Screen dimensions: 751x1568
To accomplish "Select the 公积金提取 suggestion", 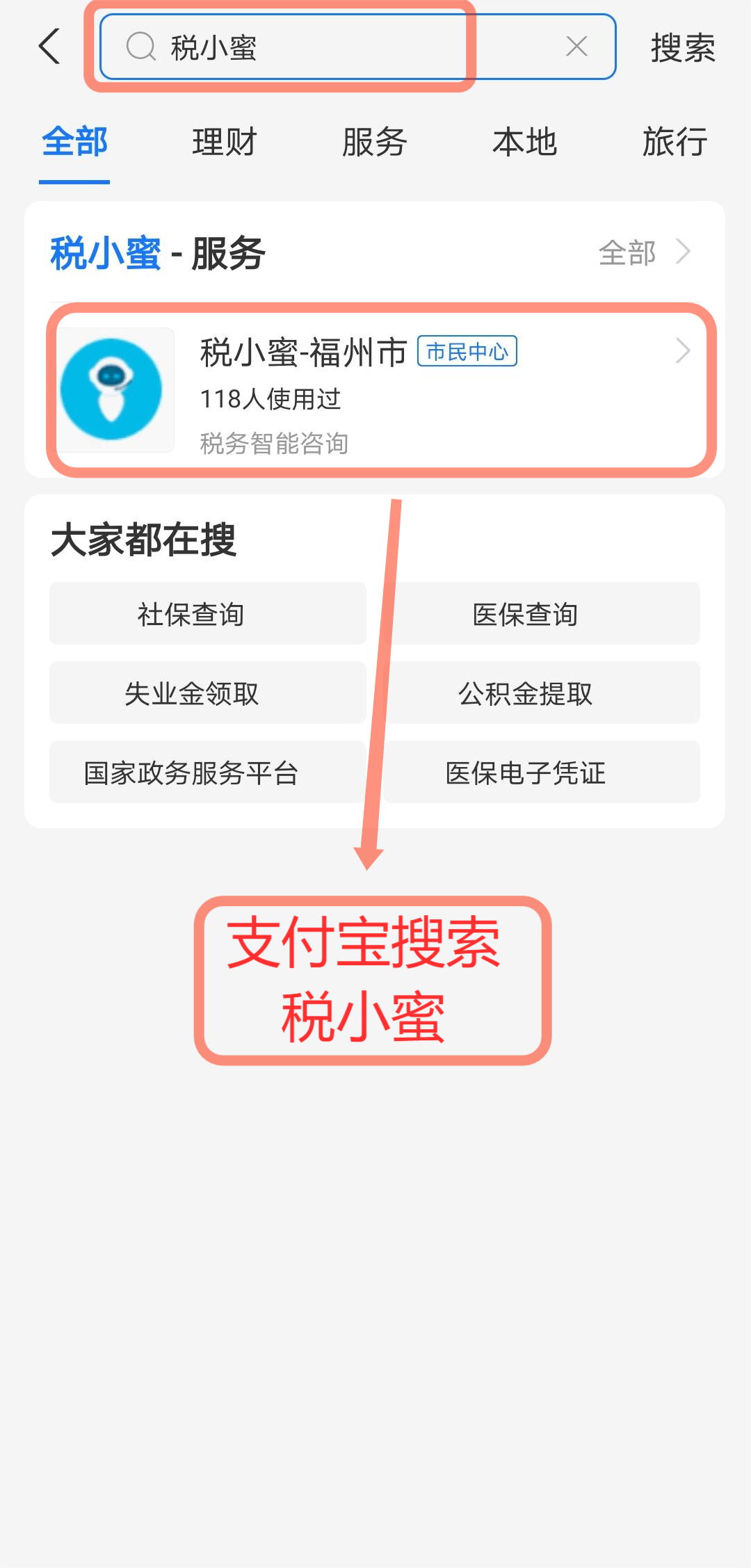I will [x=542, y=693].
